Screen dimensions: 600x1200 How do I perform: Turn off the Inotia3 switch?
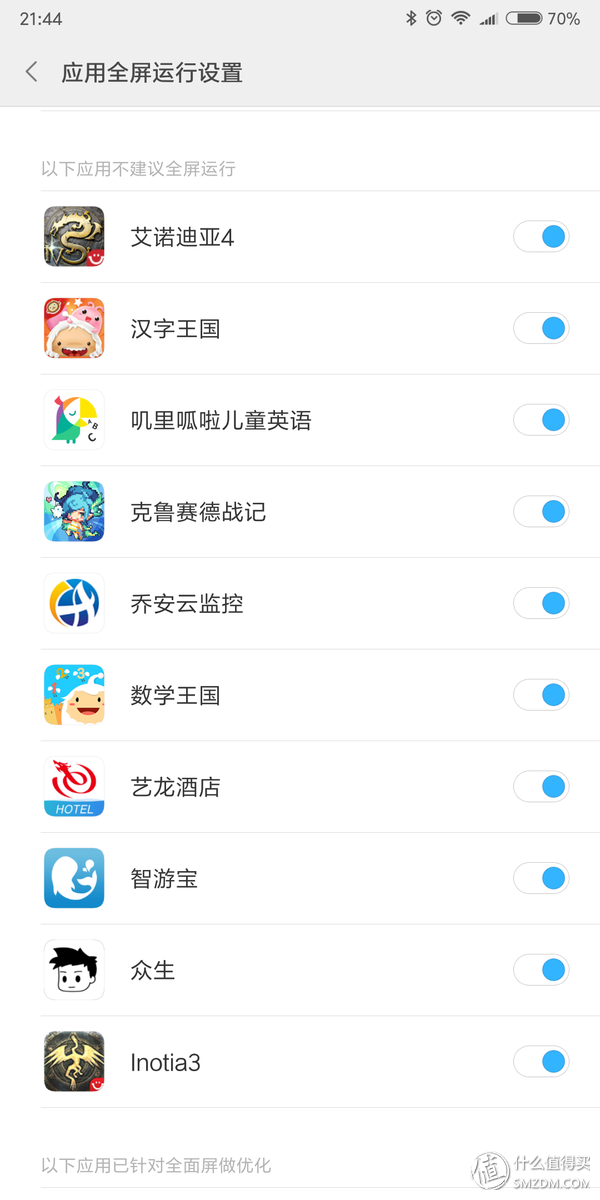pos(541,1061)
